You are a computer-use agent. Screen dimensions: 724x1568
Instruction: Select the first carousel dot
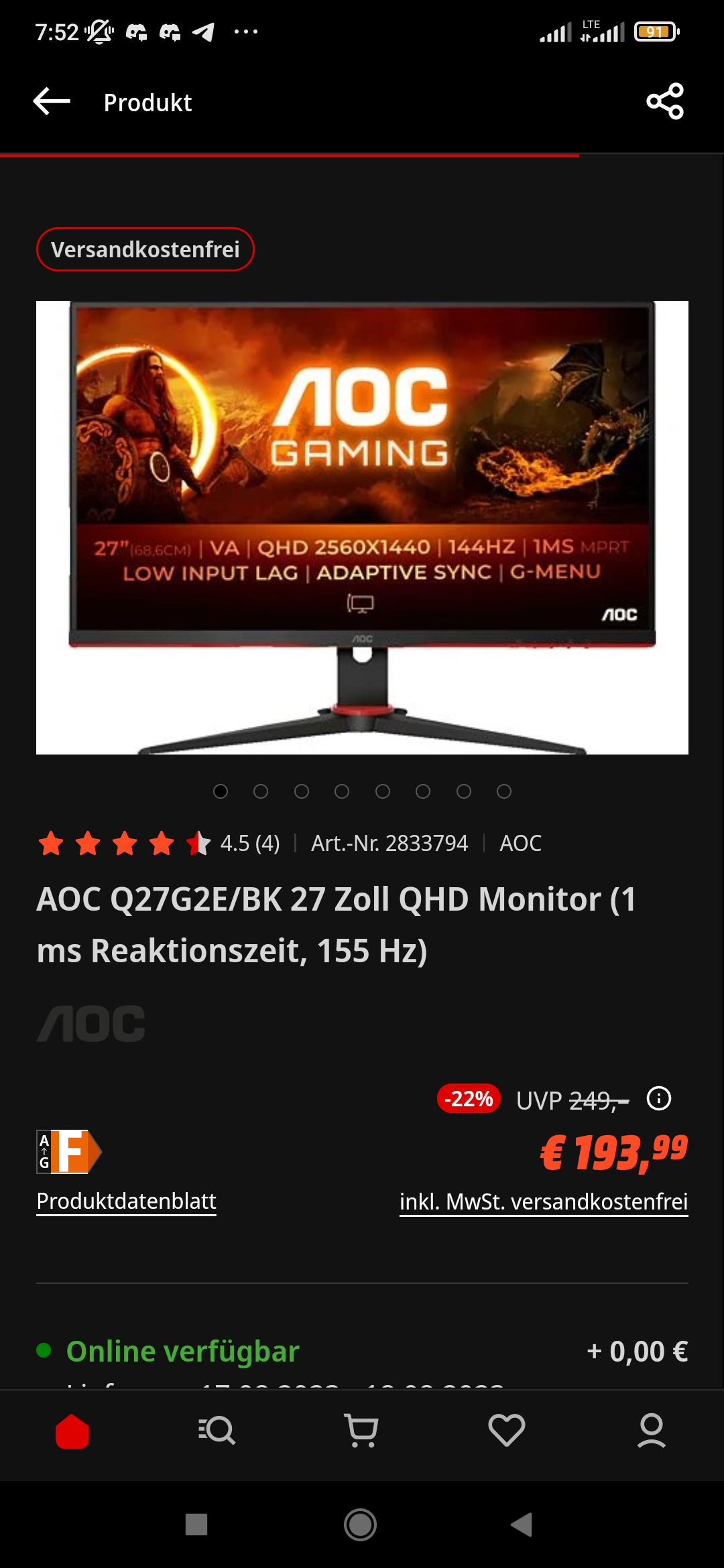220,791
